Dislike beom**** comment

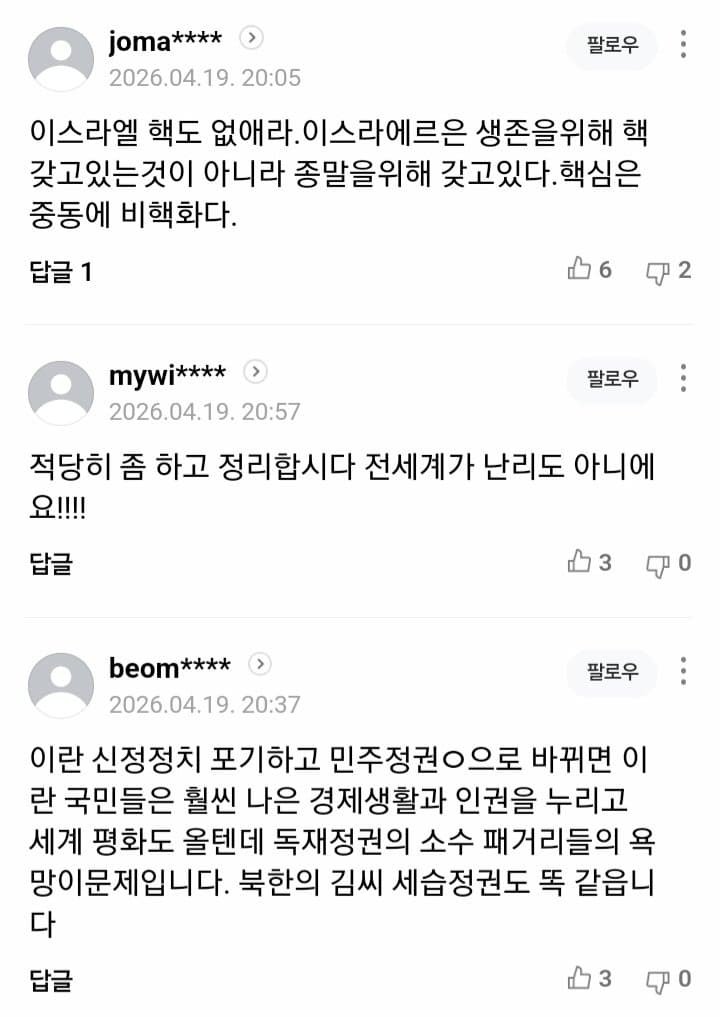668,979
